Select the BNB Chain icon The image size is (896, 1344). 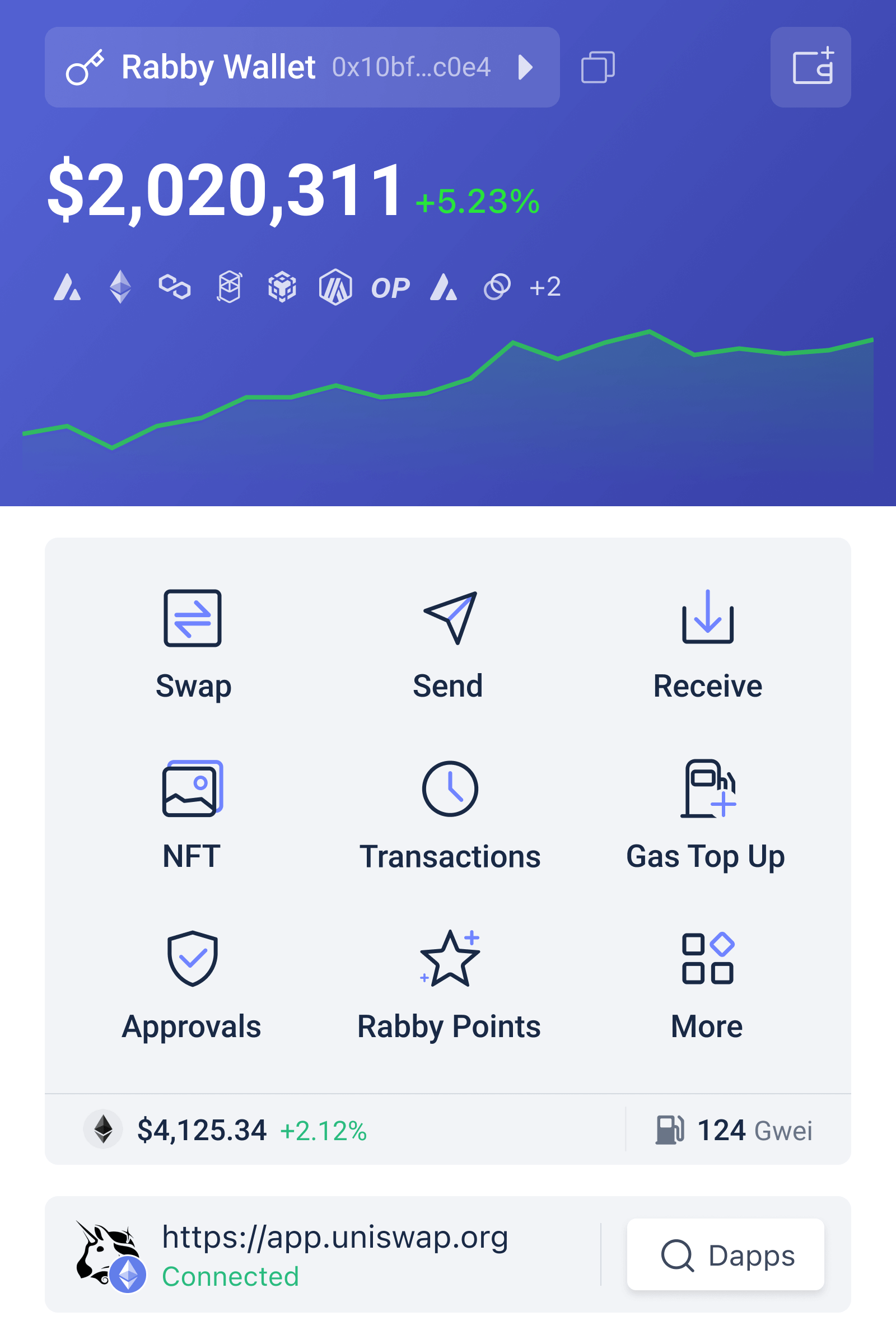point(282,287)
